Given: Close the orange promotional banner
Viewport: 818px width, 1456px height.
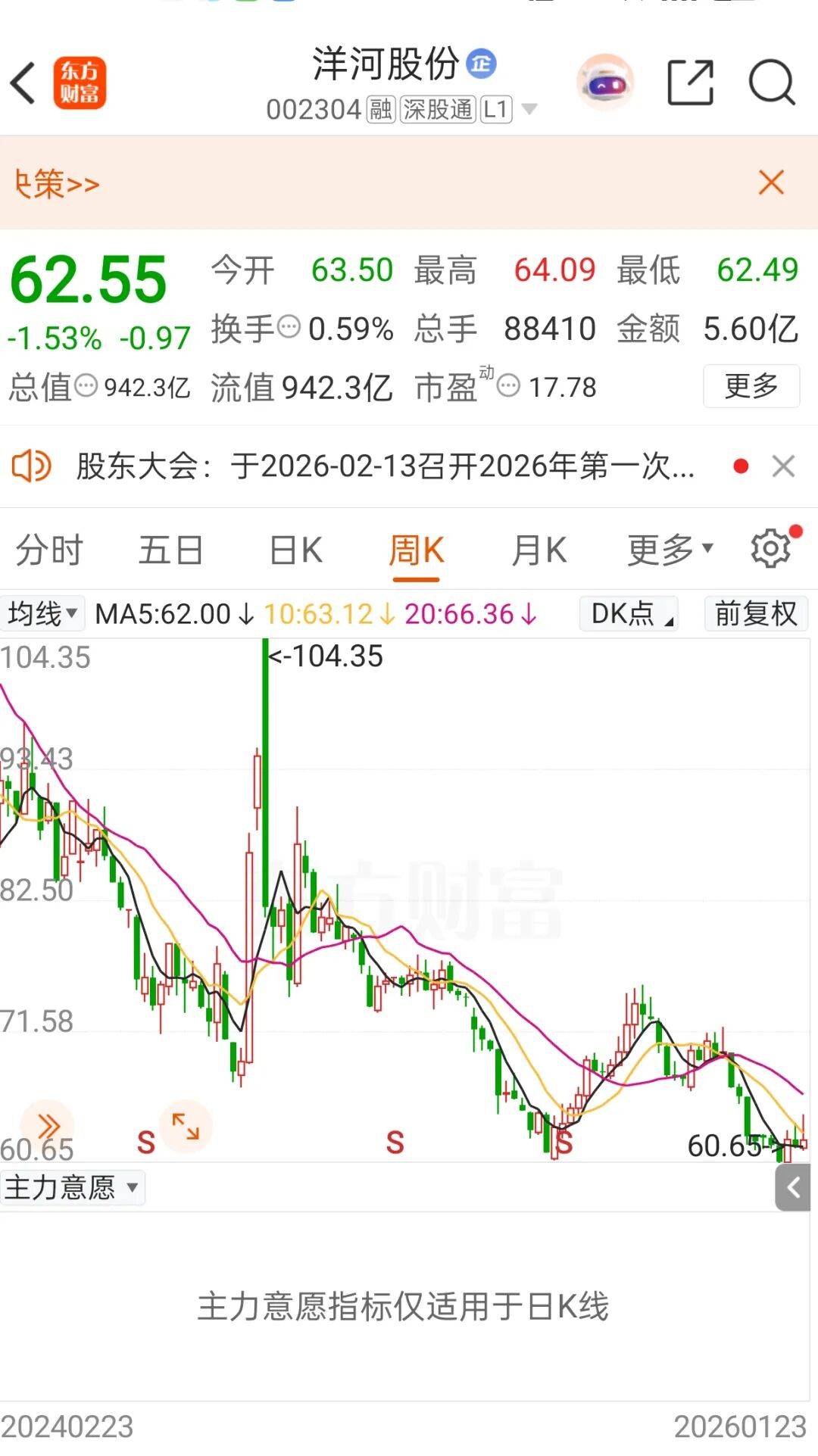Looking at the screenshot, I should click(771, 182).
